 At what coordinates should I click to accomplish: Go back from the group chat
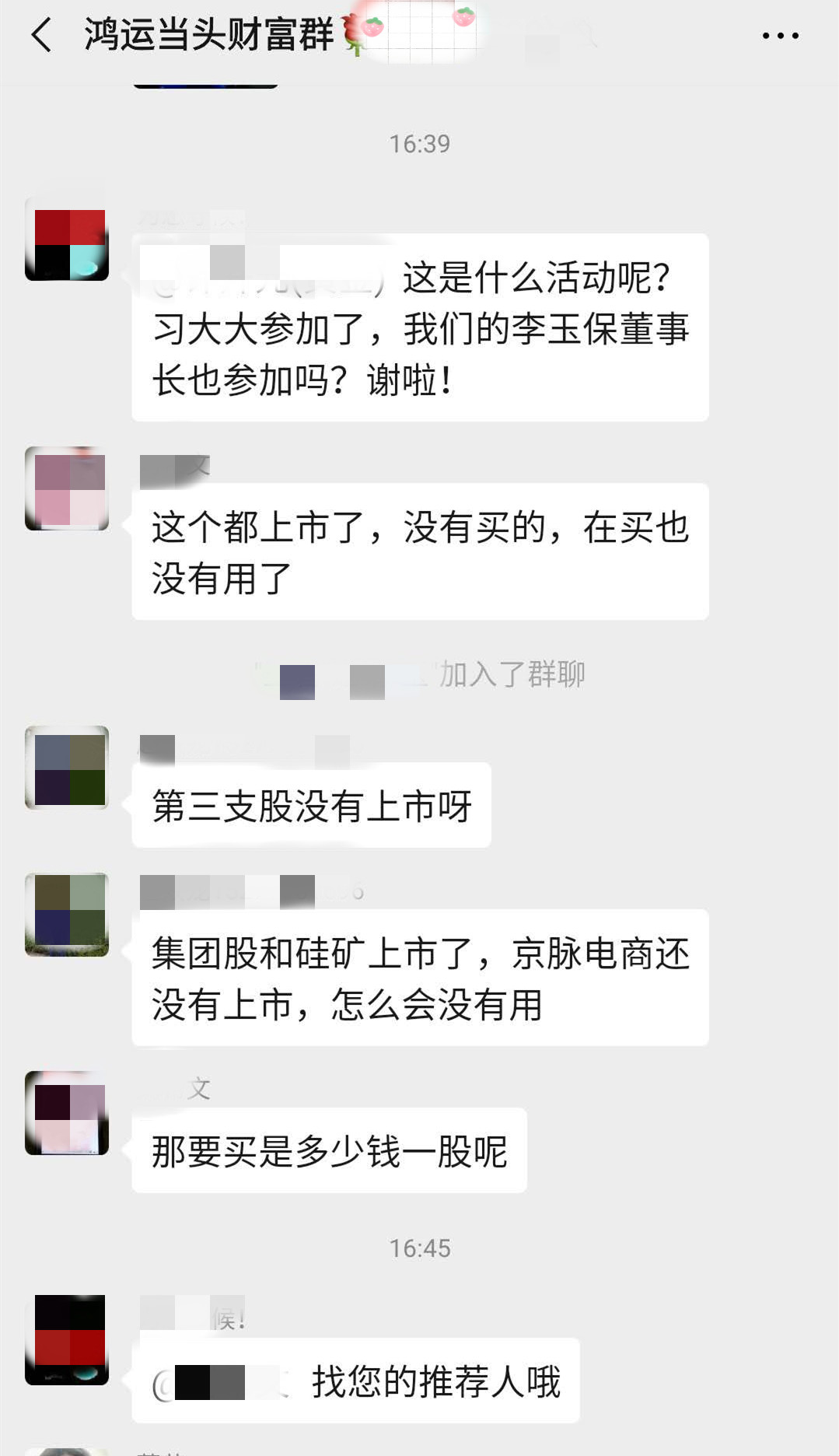(x=41, y=35)
